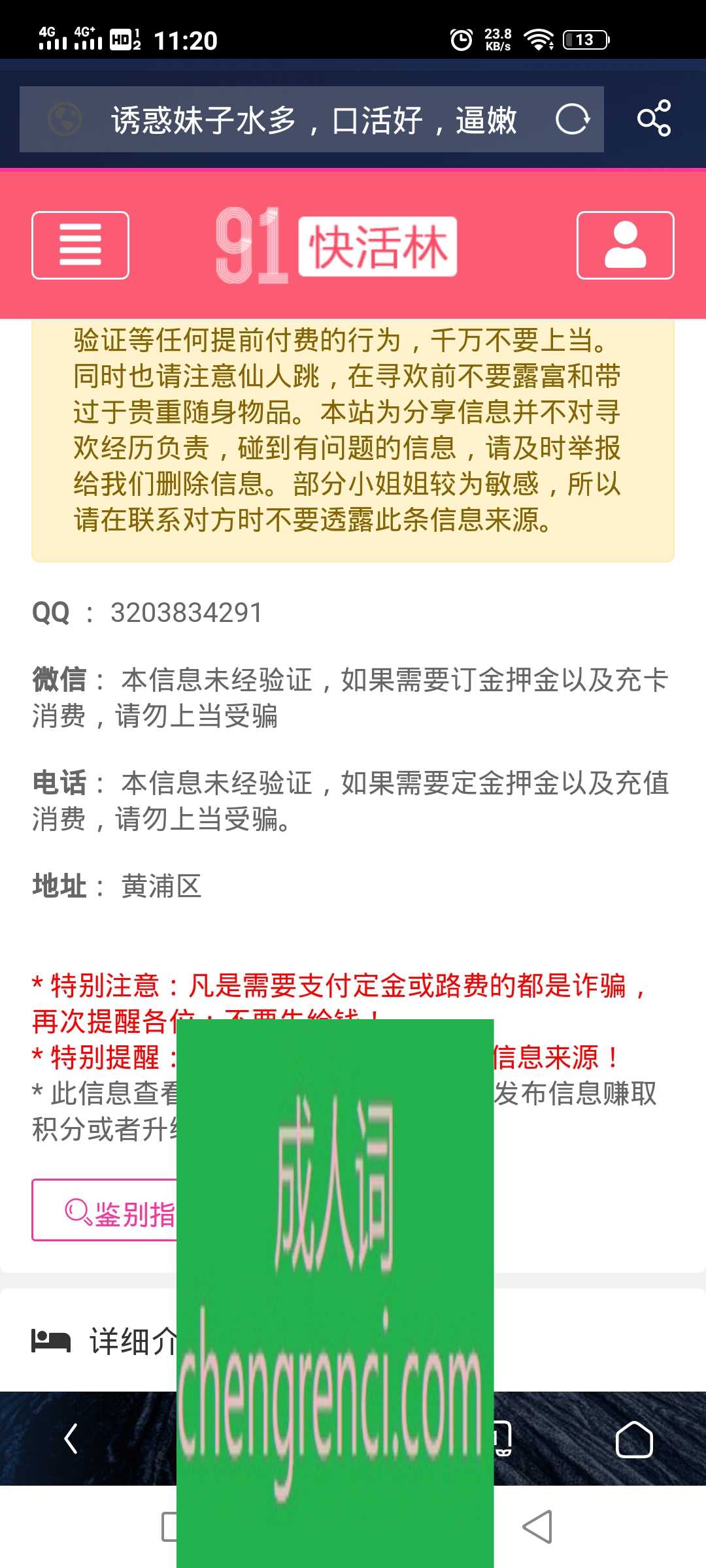
Task: Reload the page with the refresh icon
Action: (573, 120)
